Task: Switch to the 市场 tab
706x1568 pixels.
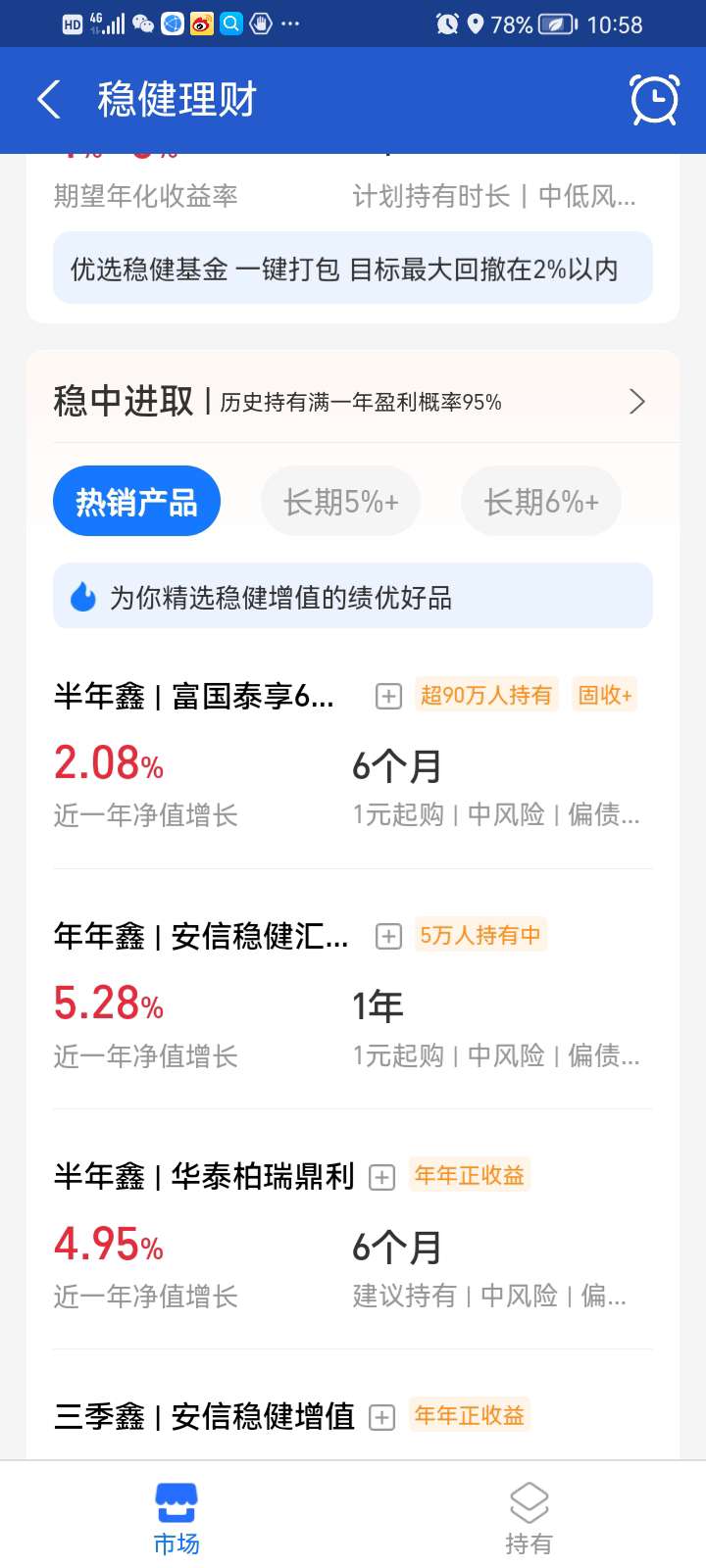Action: [176, 1519]
